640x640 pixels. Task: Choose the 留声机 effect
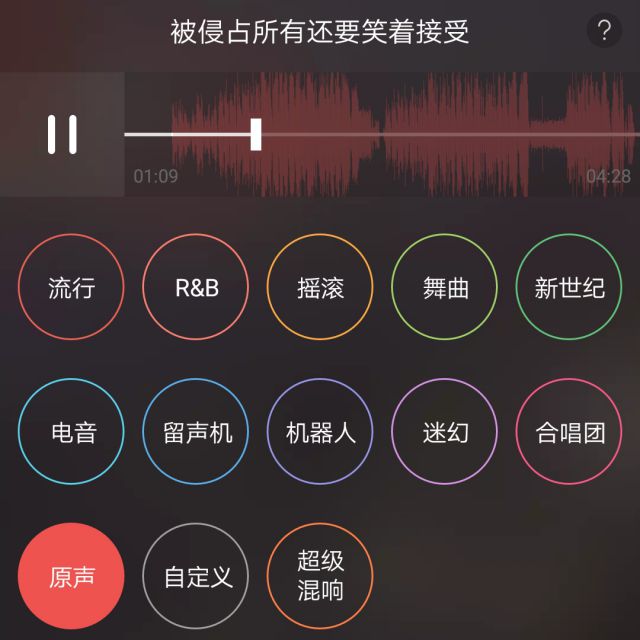pos(196,431)
